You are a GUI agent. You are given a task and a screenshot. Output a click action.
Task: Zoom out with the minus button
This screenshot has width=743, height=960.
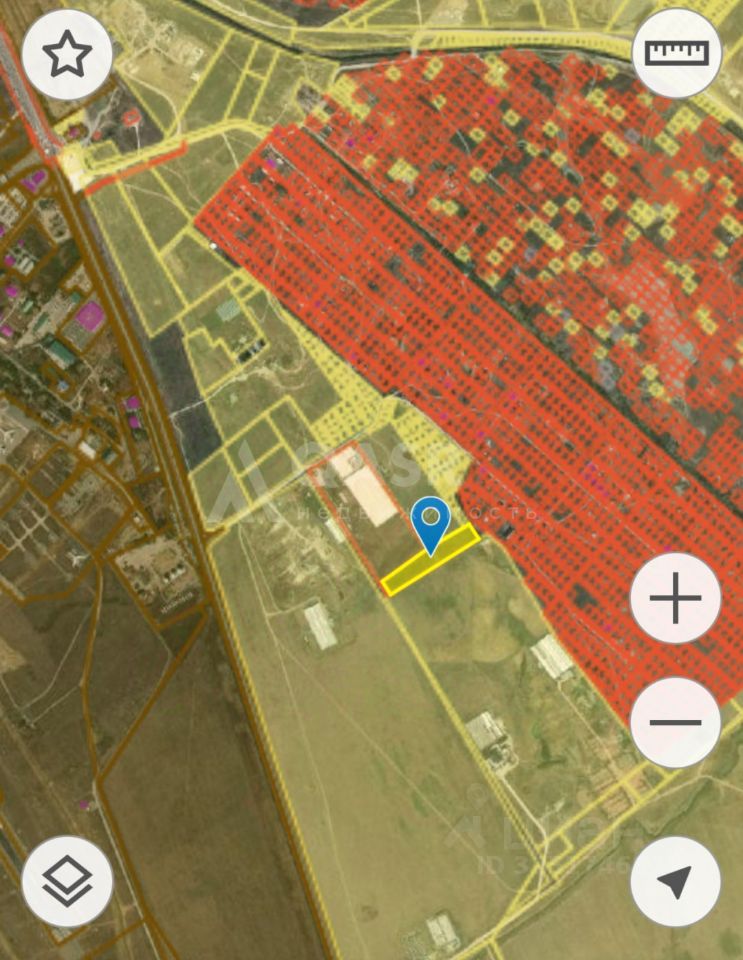(675, 722)
